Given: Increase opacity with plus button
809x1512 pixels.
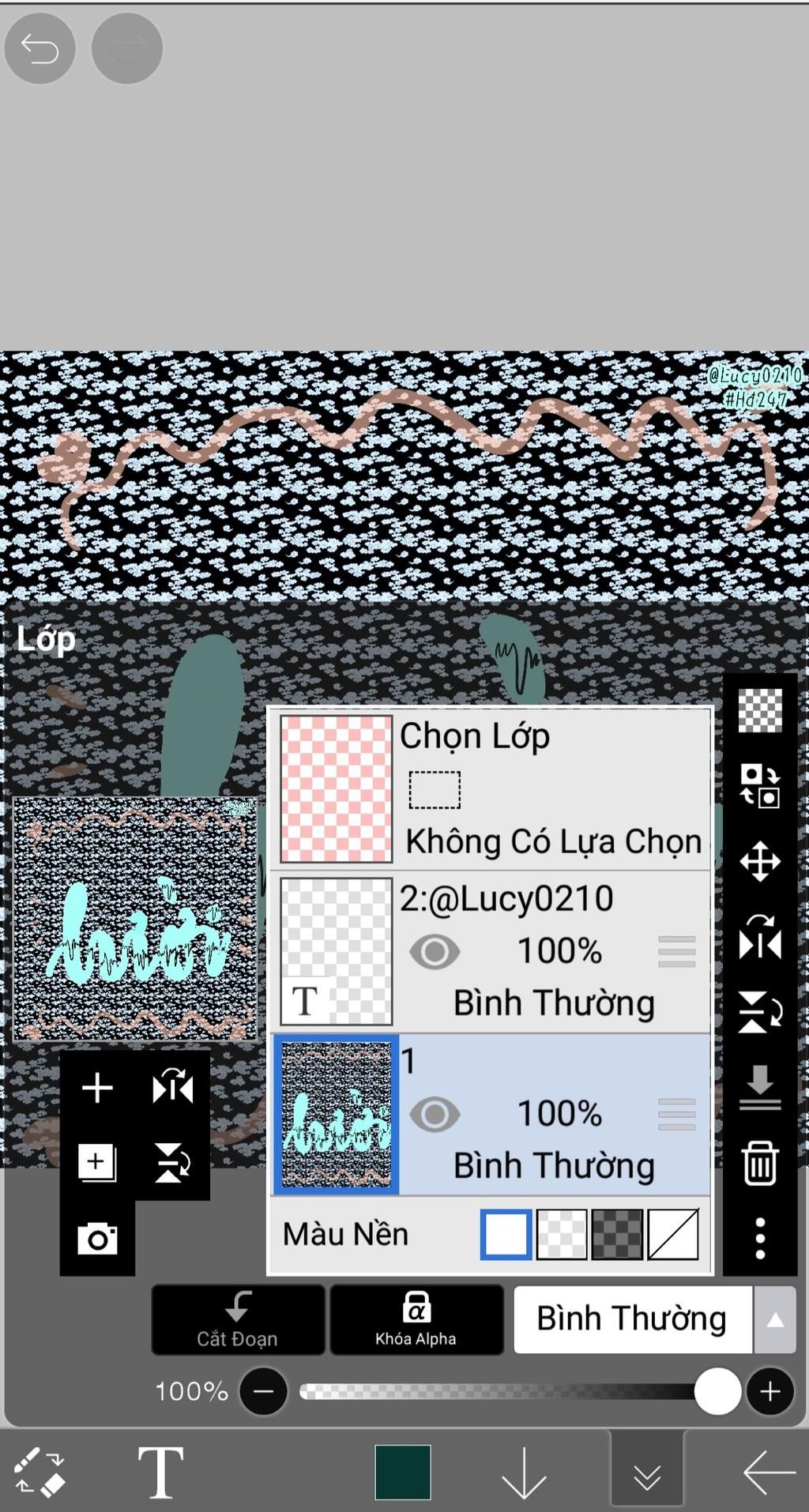Looking at the screenshot, I should [769, 1391].
